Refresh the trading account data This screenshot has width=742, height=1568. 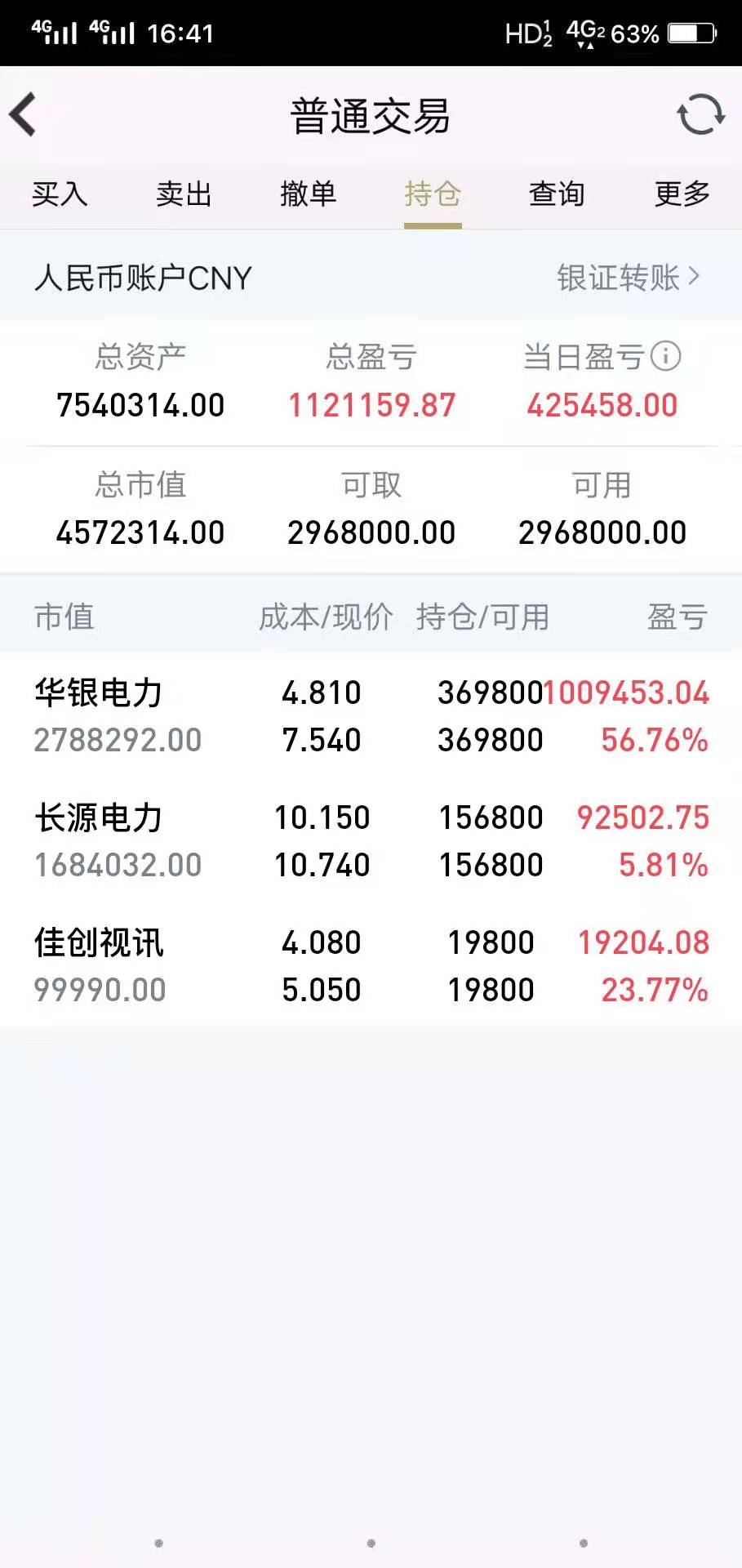tap(700, 114)
